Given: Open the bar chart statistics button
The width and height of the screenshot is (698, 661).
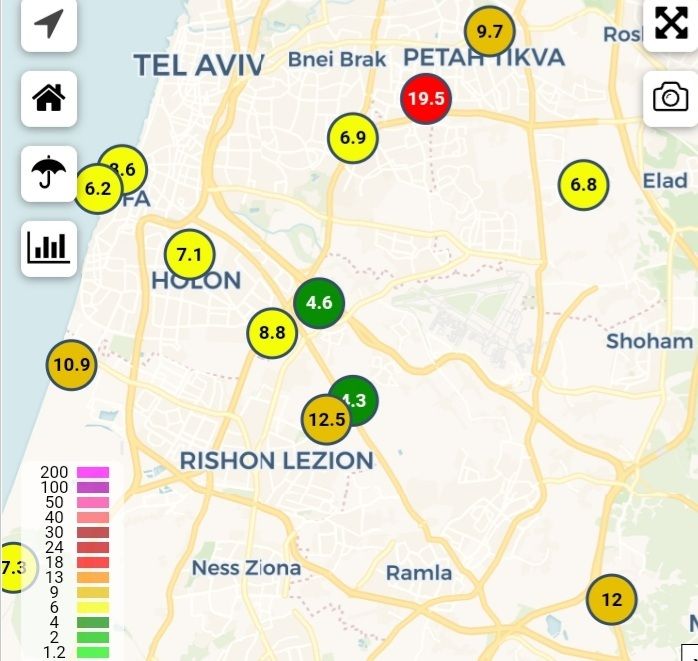Looking at the screenshot, I should [x=48, y=247].
